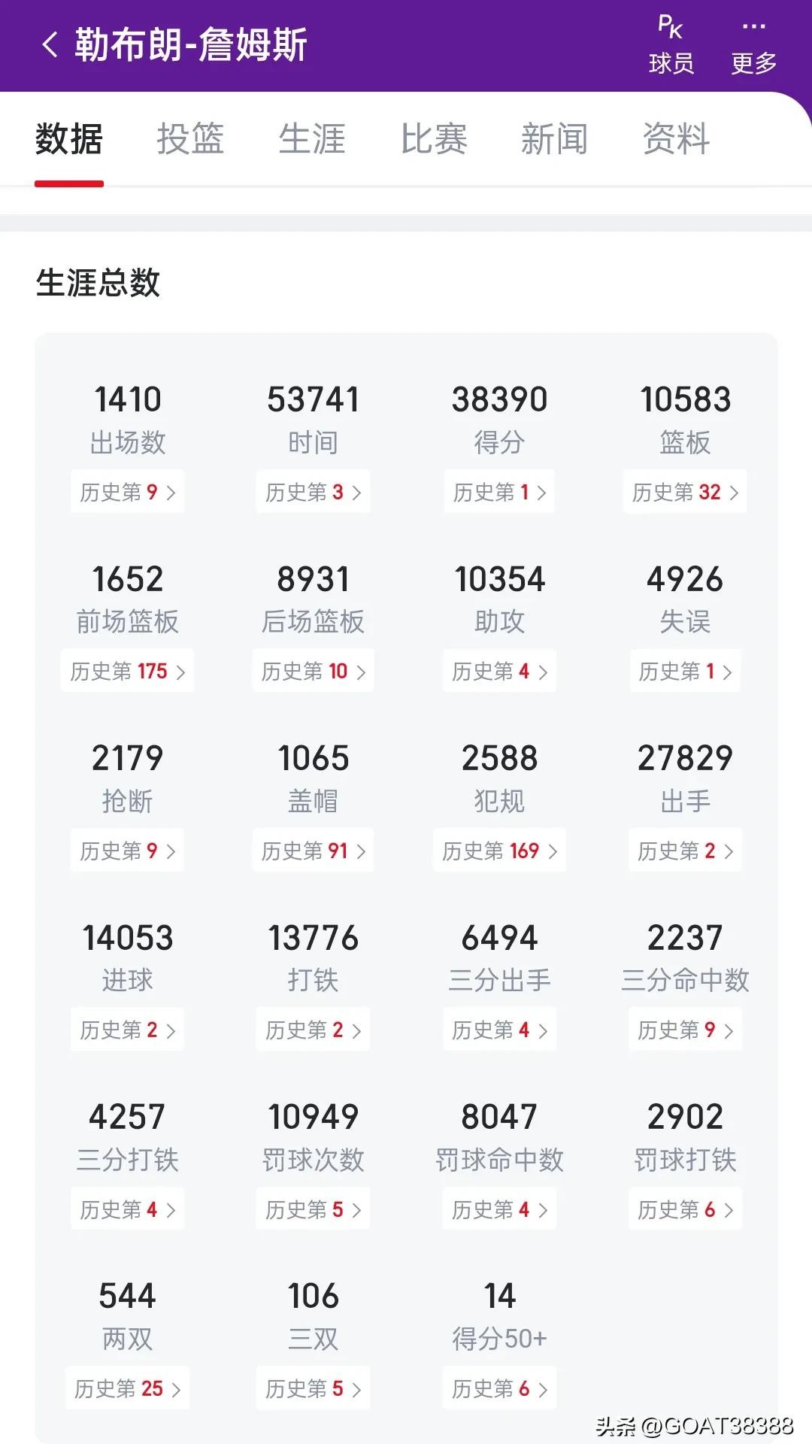Open 历史第 169 ranking under 犯规

point(499,851)
